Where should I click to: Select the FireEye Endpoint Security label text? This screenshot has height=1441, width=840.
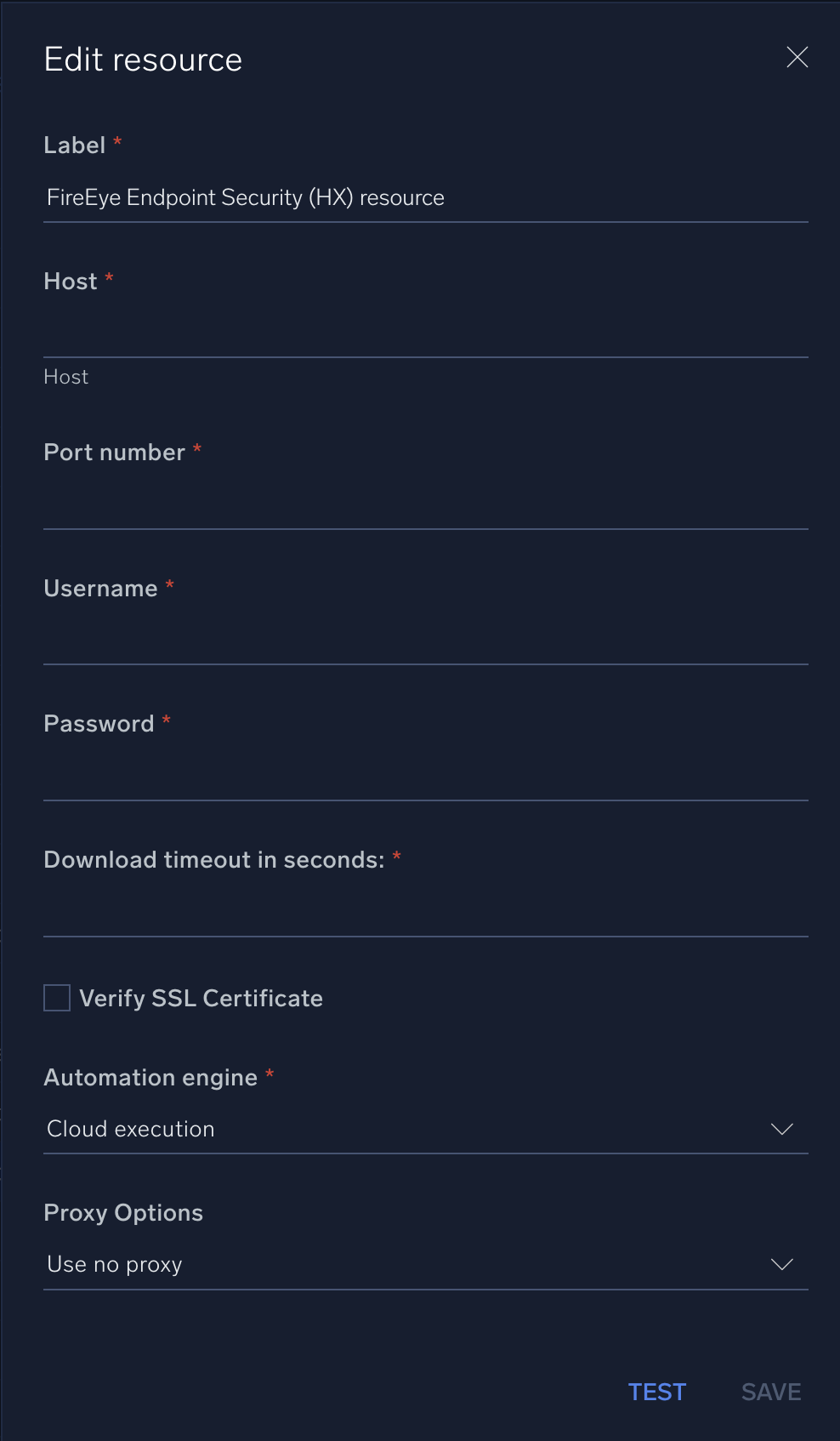tap(246, 197)
